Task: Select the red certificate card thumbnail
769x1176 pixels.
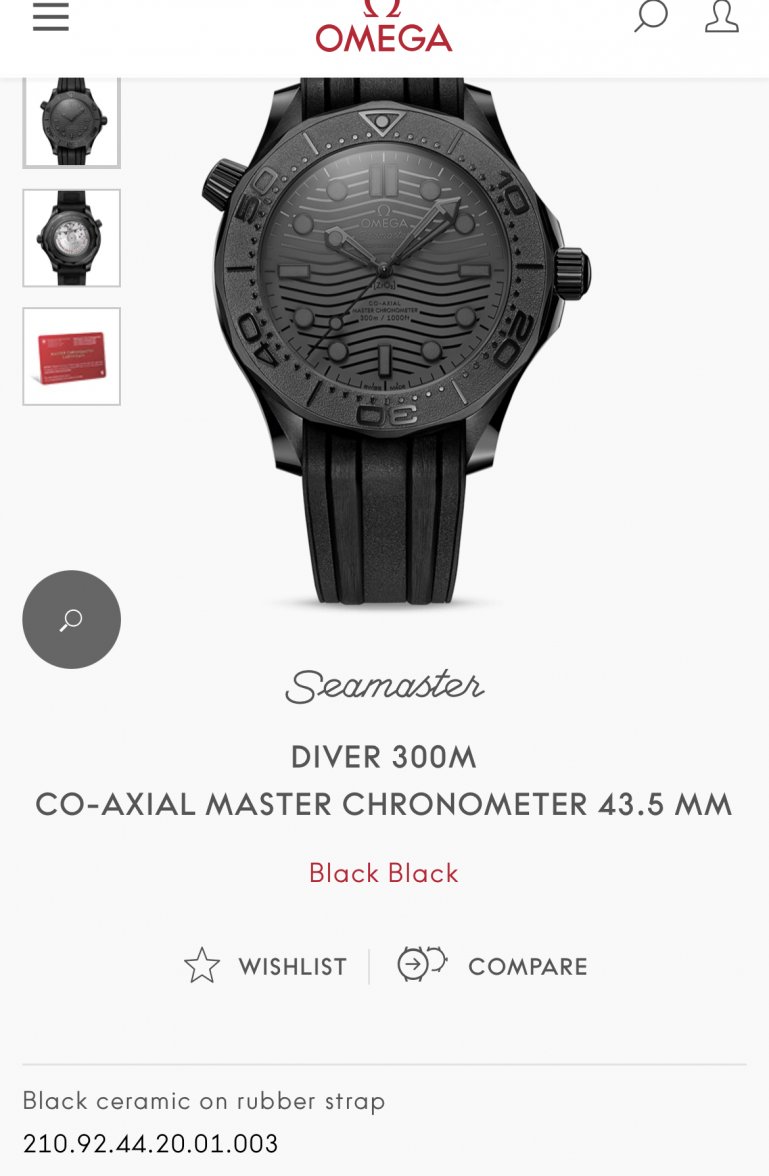Action: (x=72, y=356)
